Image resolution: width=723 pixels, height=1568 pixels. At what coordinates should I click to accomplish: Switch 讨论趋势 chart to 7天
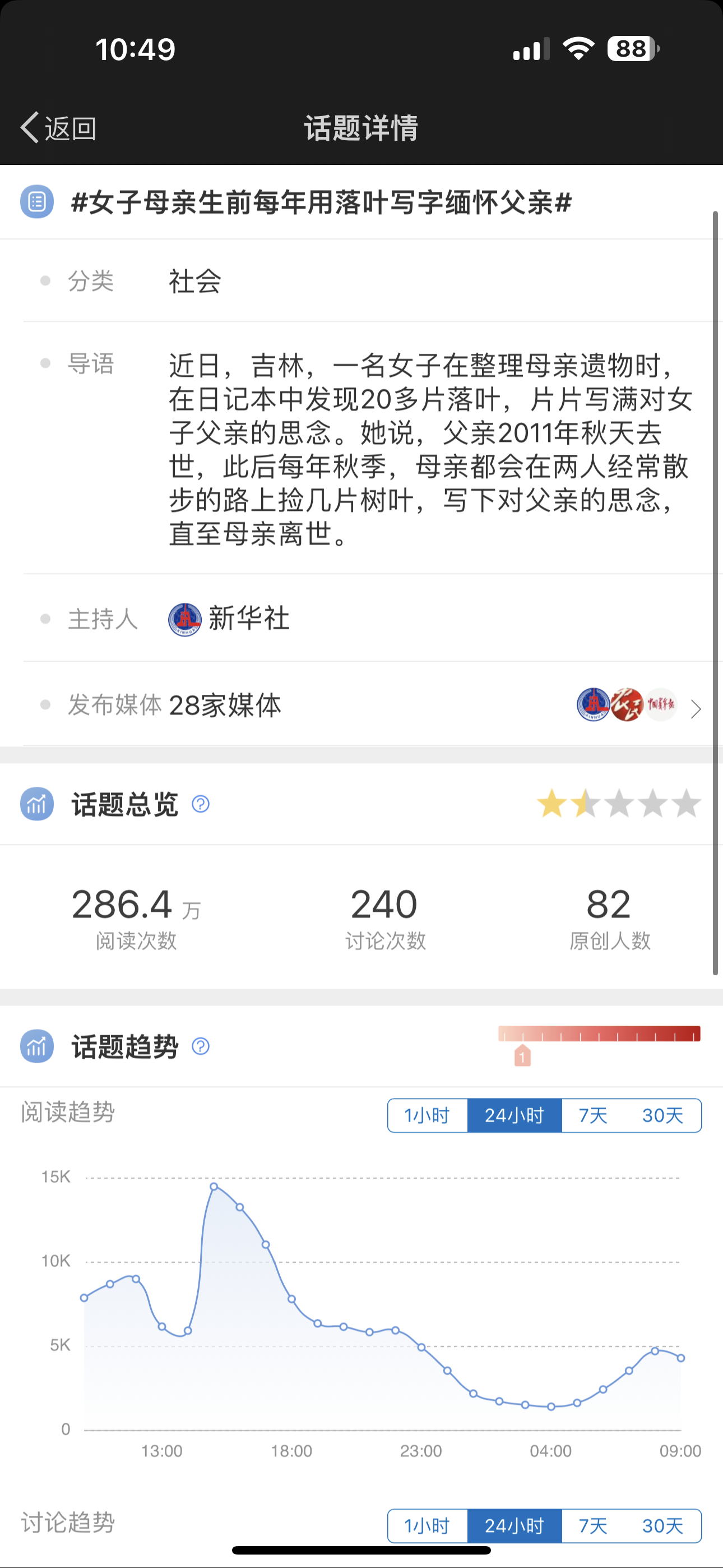point(593,1525)
